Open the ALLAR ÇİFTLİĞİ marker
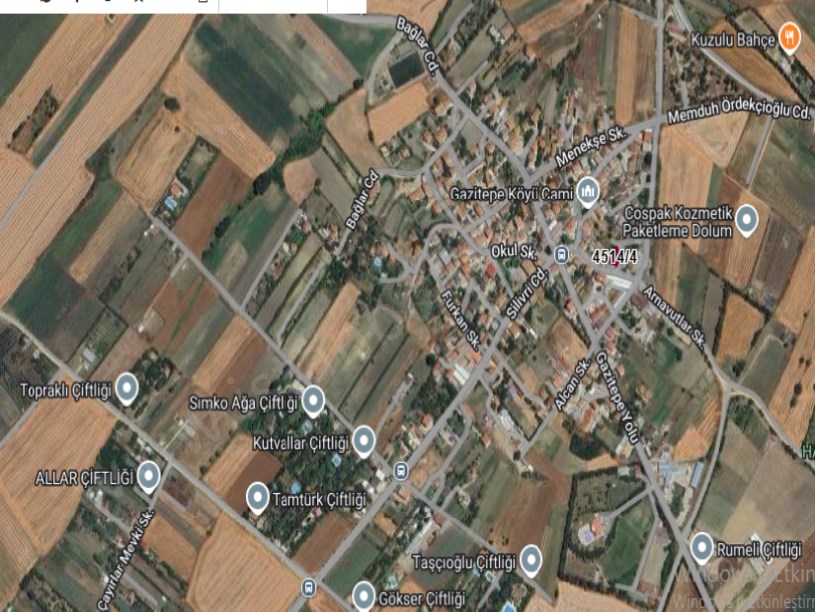Viewport: 815px width, 612px height. [148, 476]
